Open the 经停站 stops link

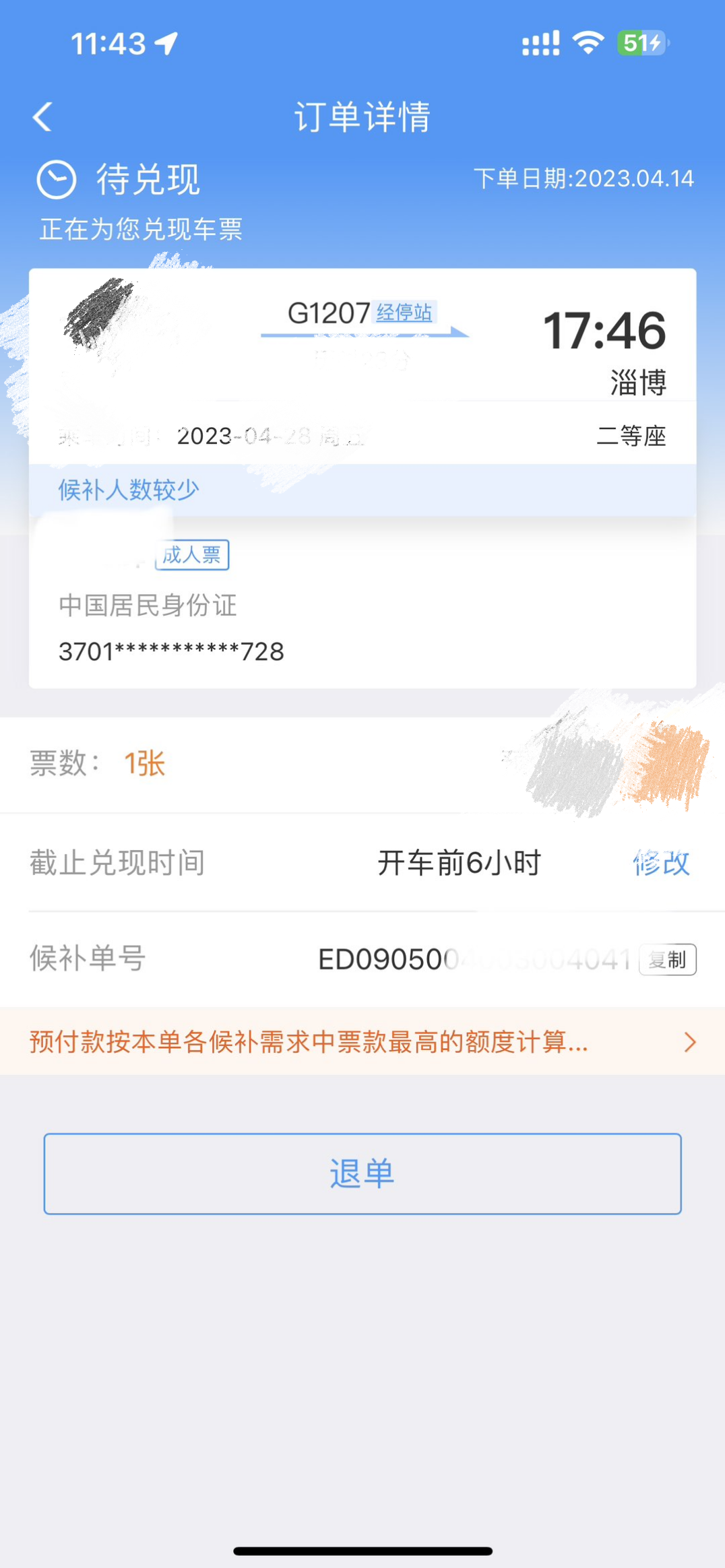pyautogui.click(x=404, y=313)
